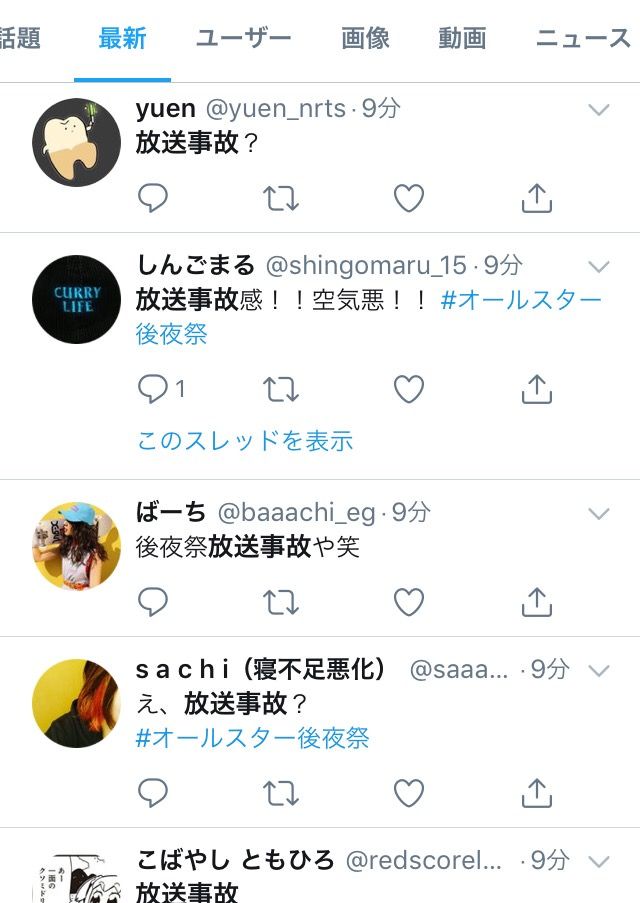
Task: Switch to the 動画 tab
Action: click(462, 39)
